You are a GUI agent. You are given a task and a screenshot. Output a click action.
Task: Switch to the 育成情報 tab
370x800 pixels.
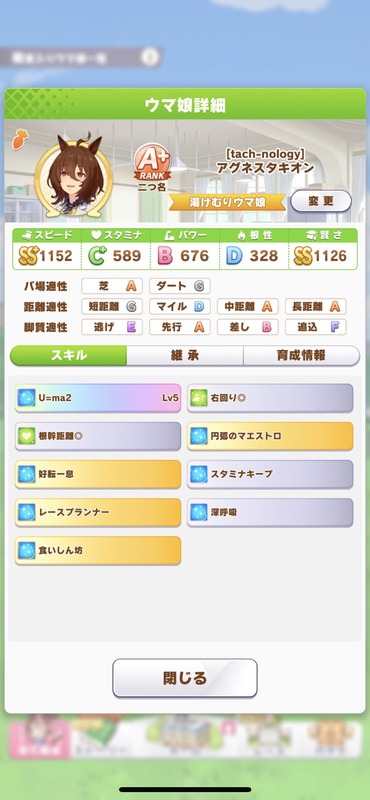301,356
